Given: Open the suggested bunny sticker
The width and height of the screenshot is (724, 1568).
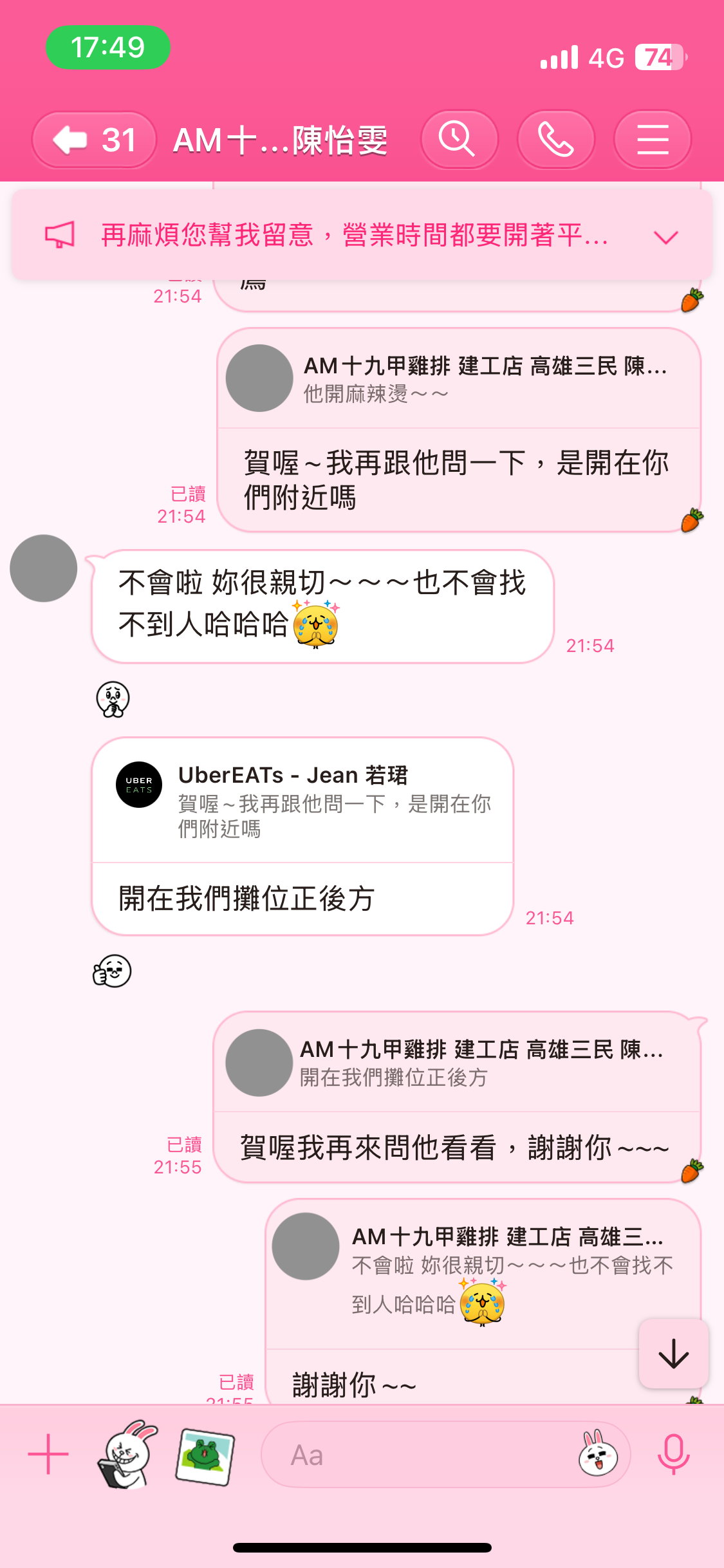Looking at the screenshot, I should point(128,1454).
